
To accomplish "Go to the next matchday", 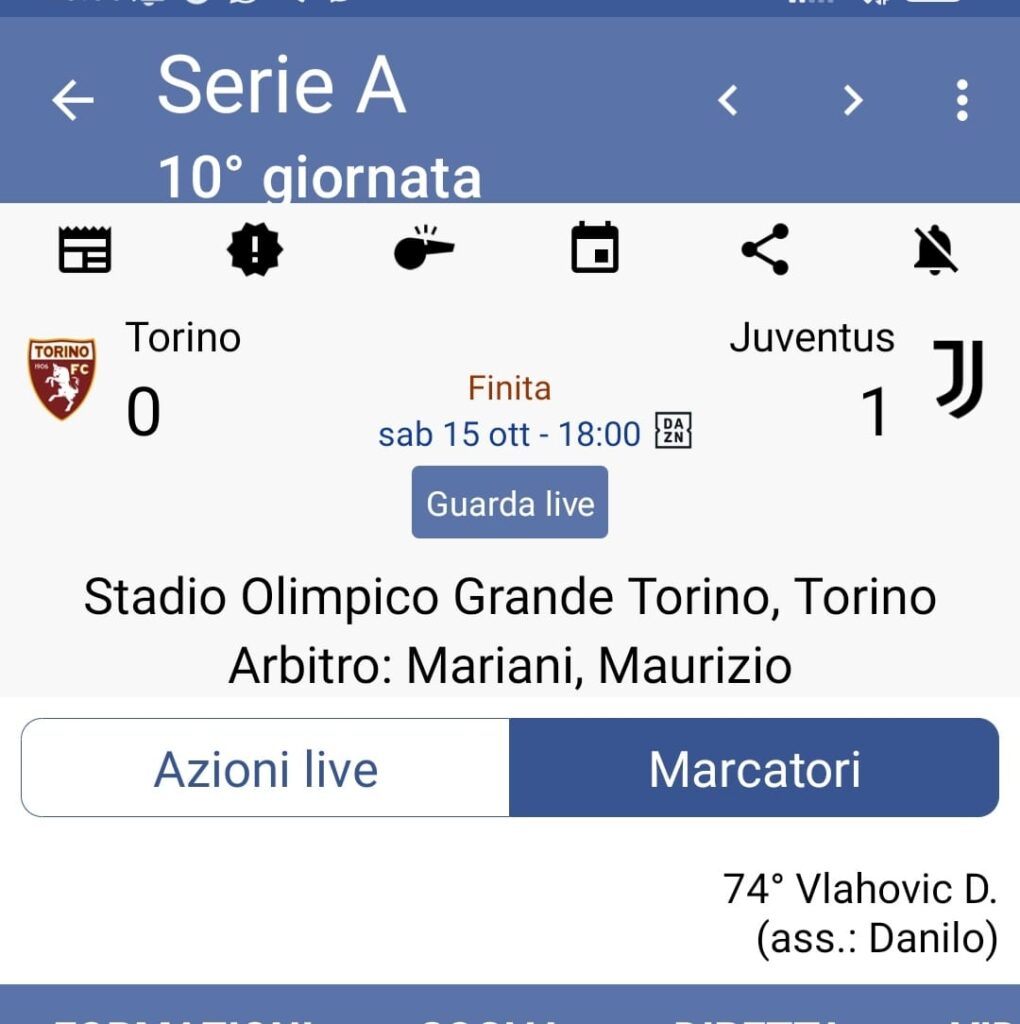I will click(x=852, y=100).
